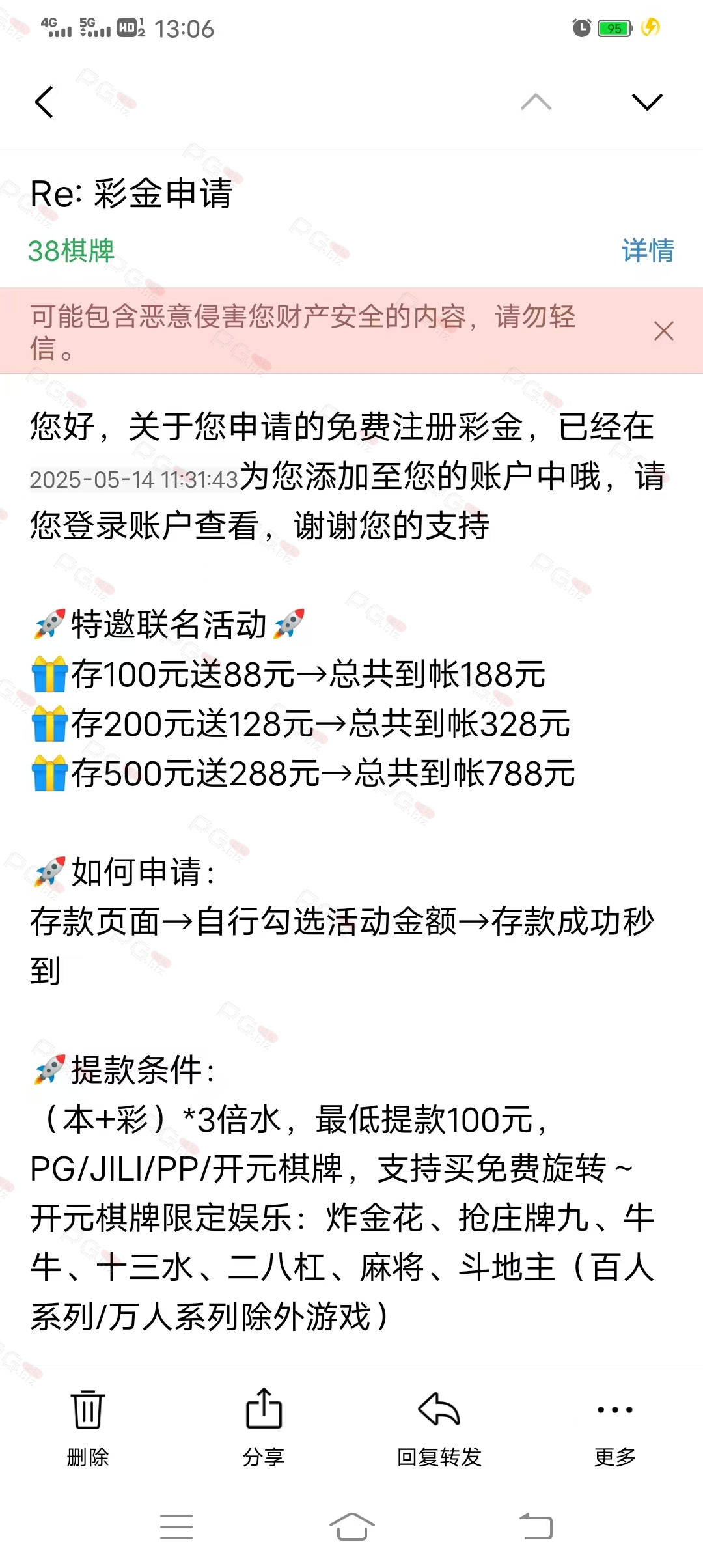703x1568 pixels.
Task: Open system recent apps menu button
Action: point(176,1526)
